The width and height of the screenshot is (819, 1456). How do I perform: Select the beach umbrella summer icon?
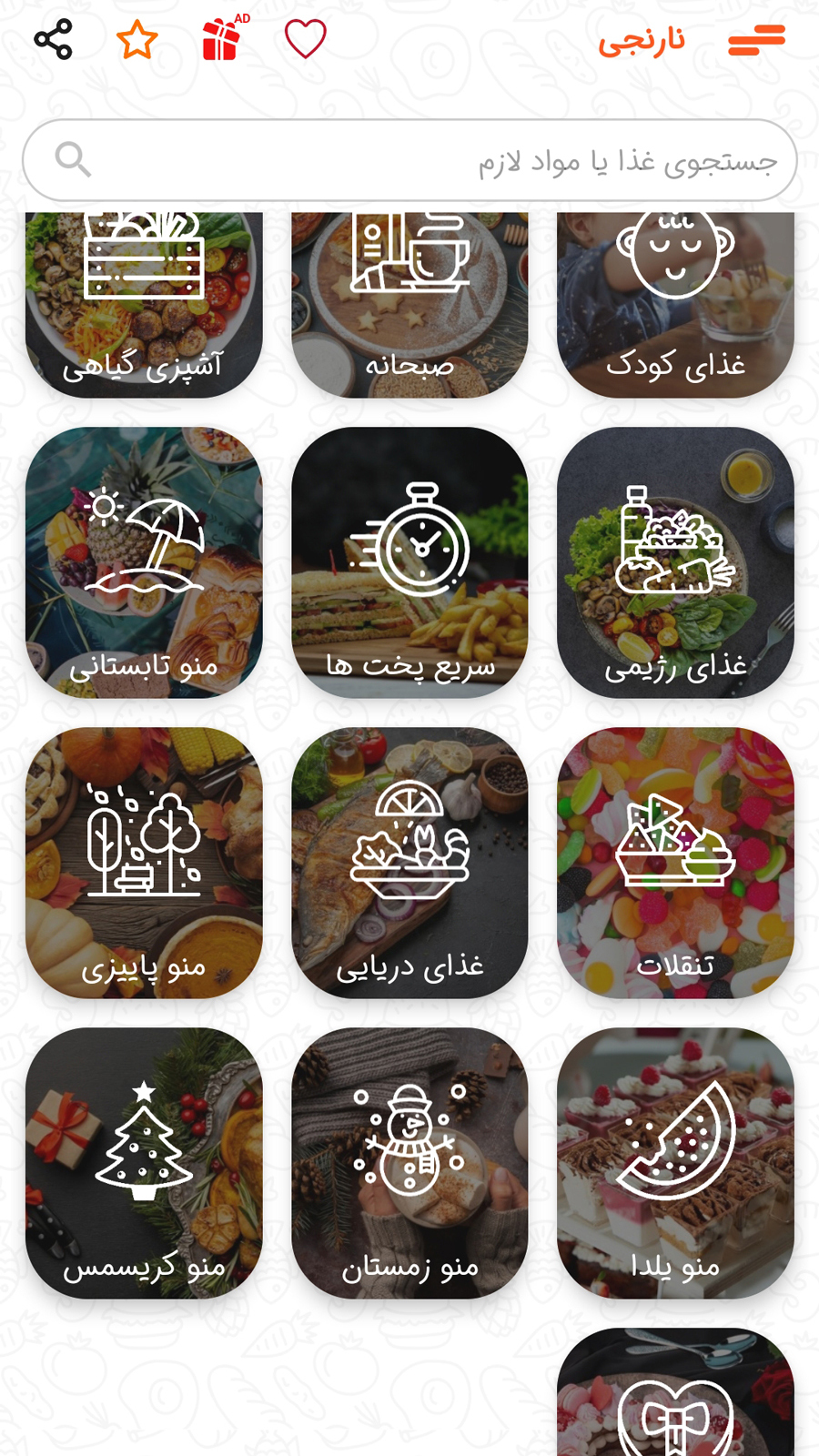[x=145, y=537]
